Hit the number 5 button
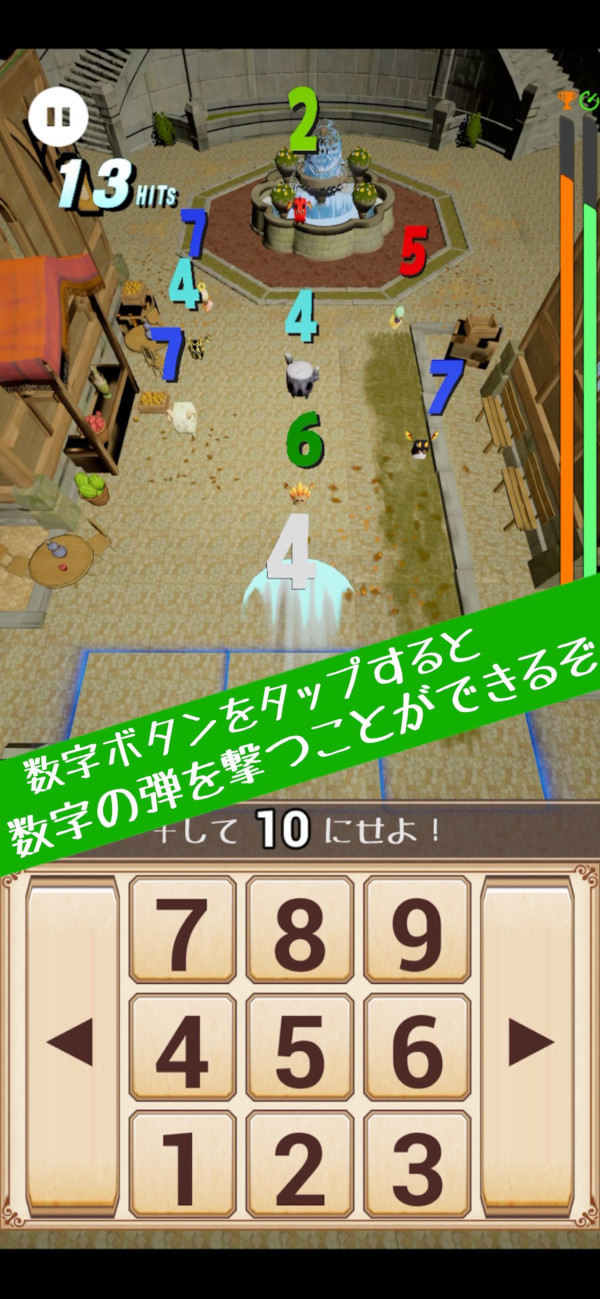The height and width of the screenshot is (1299, 600). tap(300, 1048)
